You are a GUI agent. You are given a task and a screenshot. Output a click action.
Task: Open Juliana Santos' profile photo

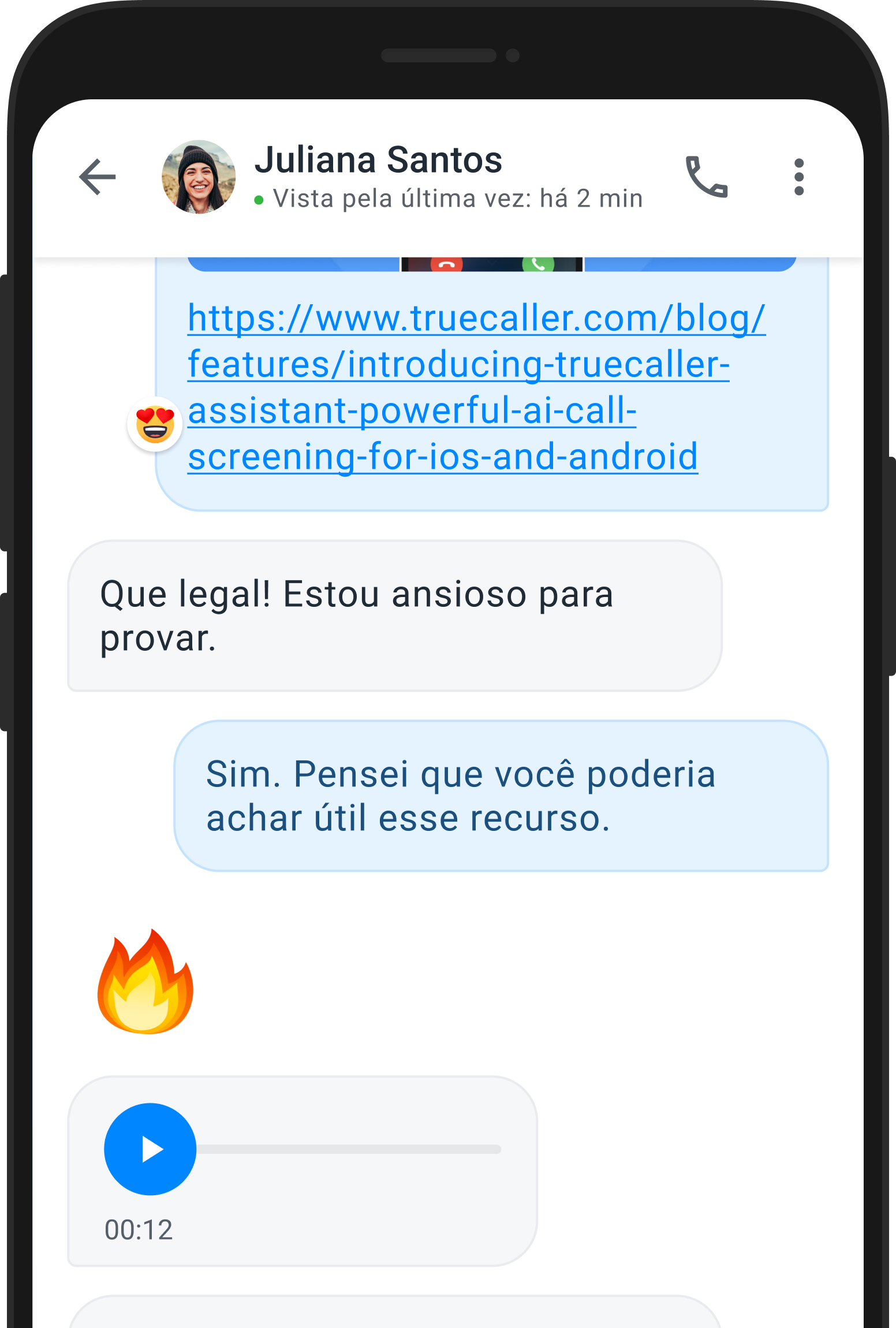point(199,177)
